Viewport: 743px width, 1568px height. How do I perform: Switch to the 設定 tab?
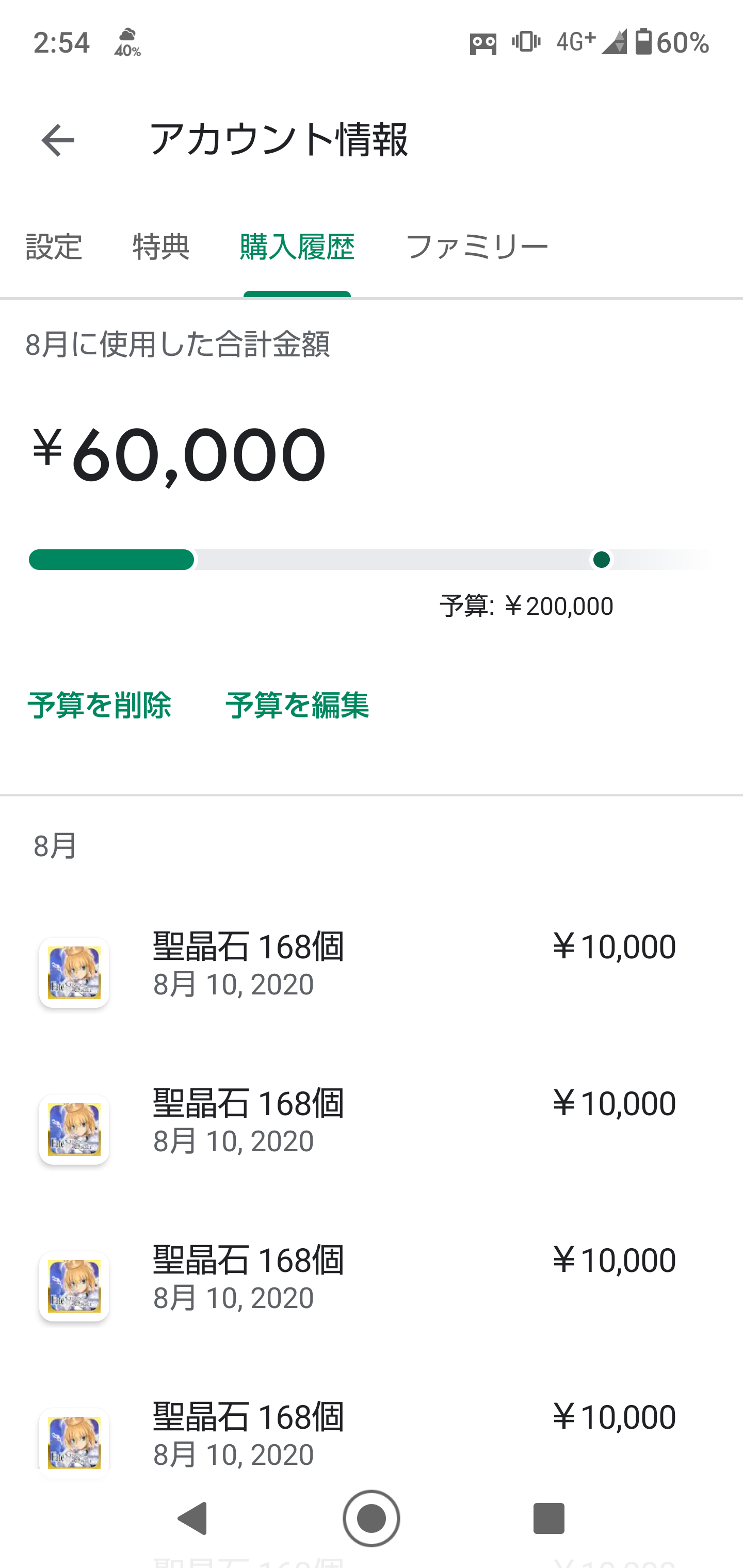54,247
